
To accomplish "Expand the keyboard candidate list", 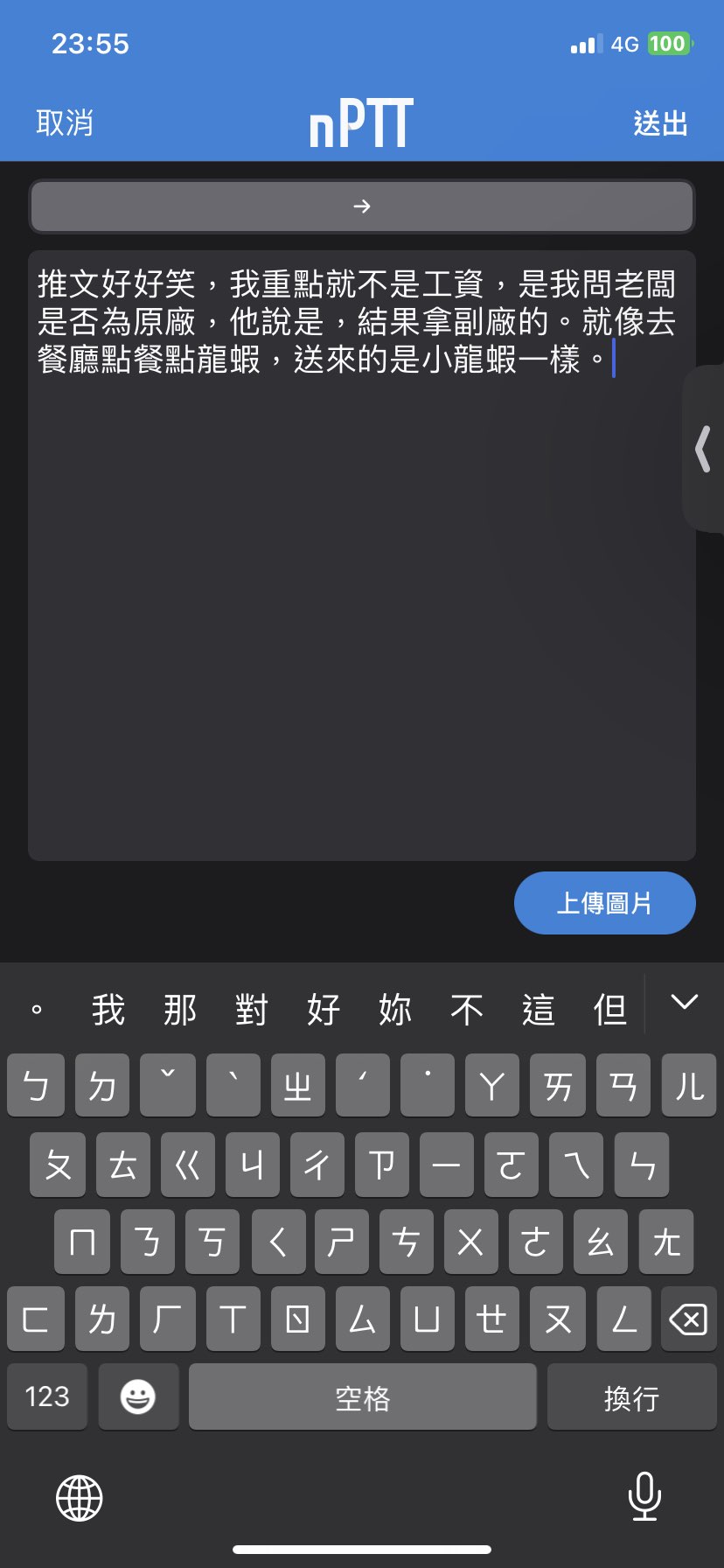I will pyautogui.click(x=684, y=1003).
